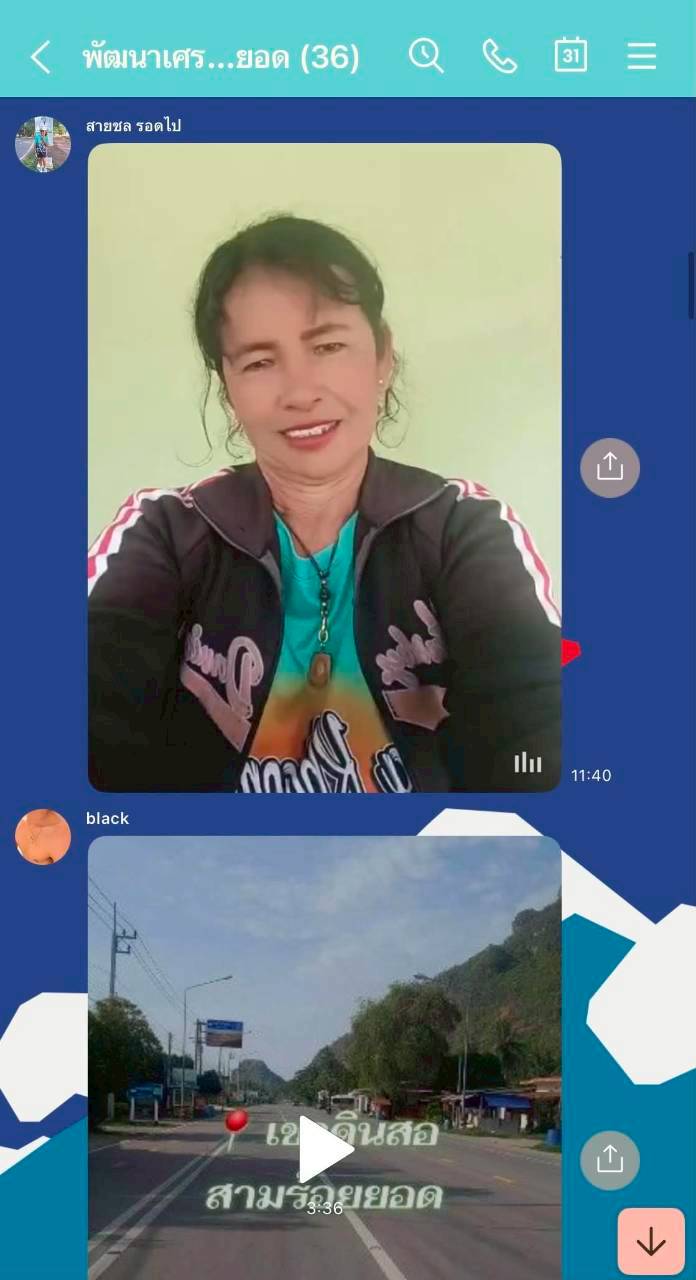Open the selfie video sent at 11:40
This screenshot has height=1280, width=696.
coord(325,468)
